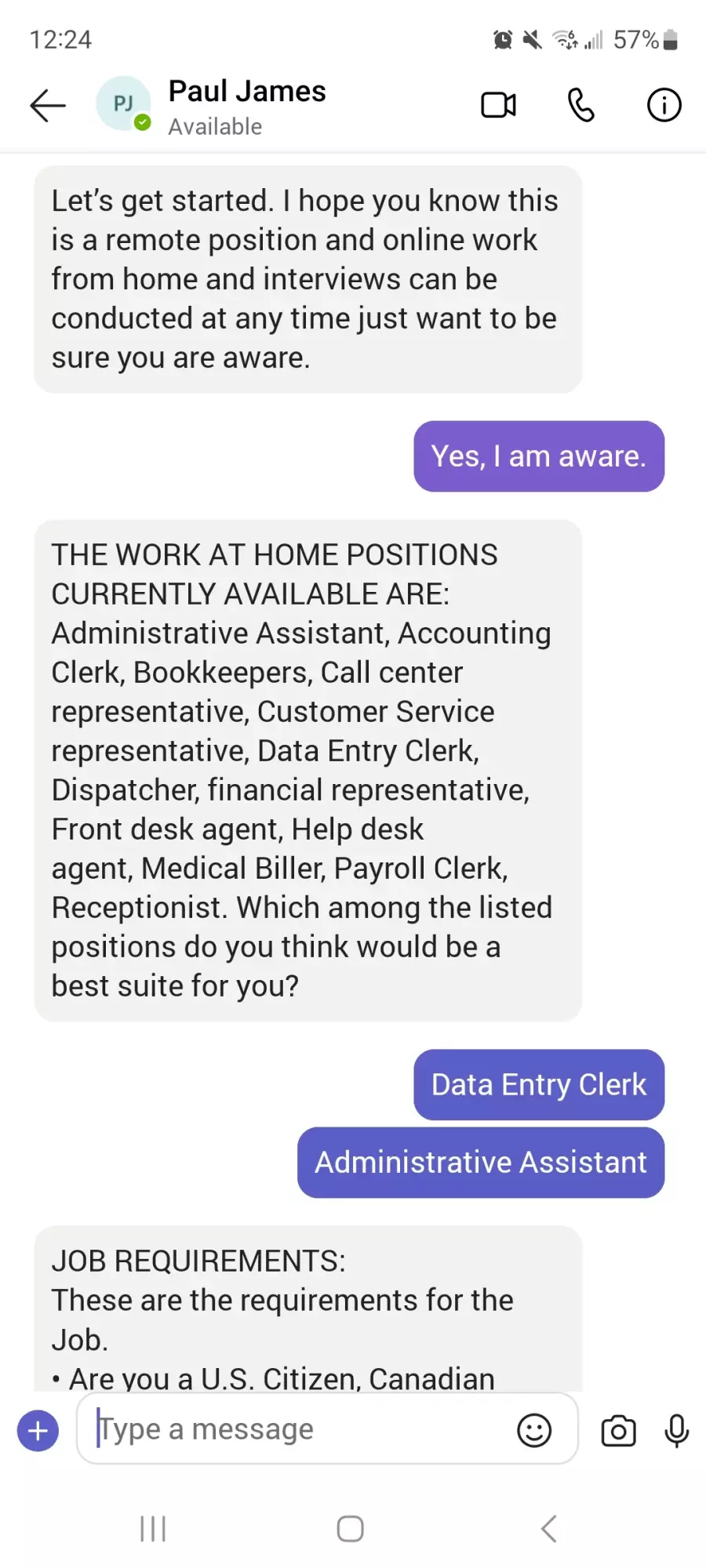The image size is (706, 1568).
Task: Open recent apps from navigation bar
Action: coord(153,1529)
